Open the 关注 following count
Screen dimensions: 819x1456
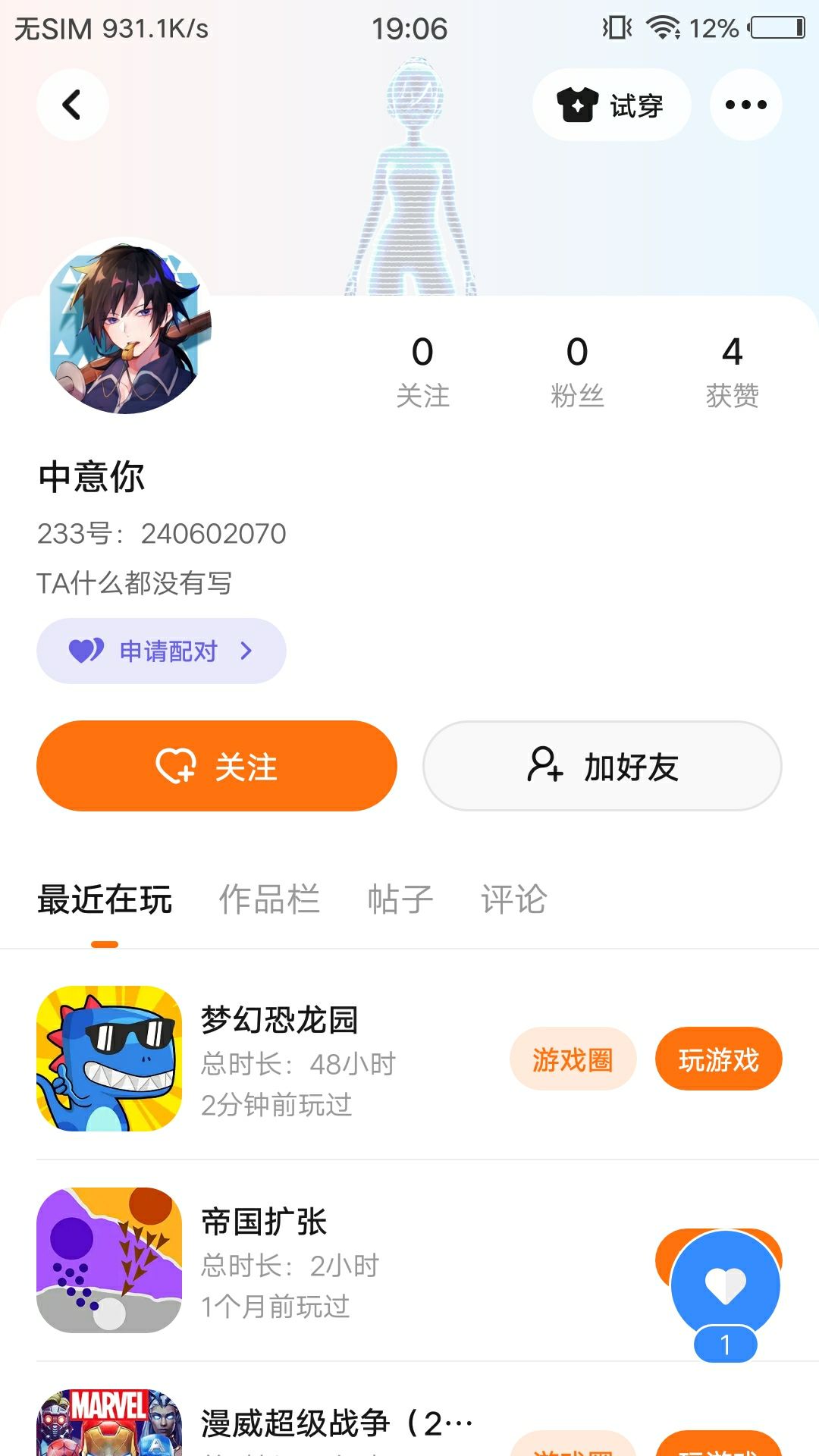422,371
